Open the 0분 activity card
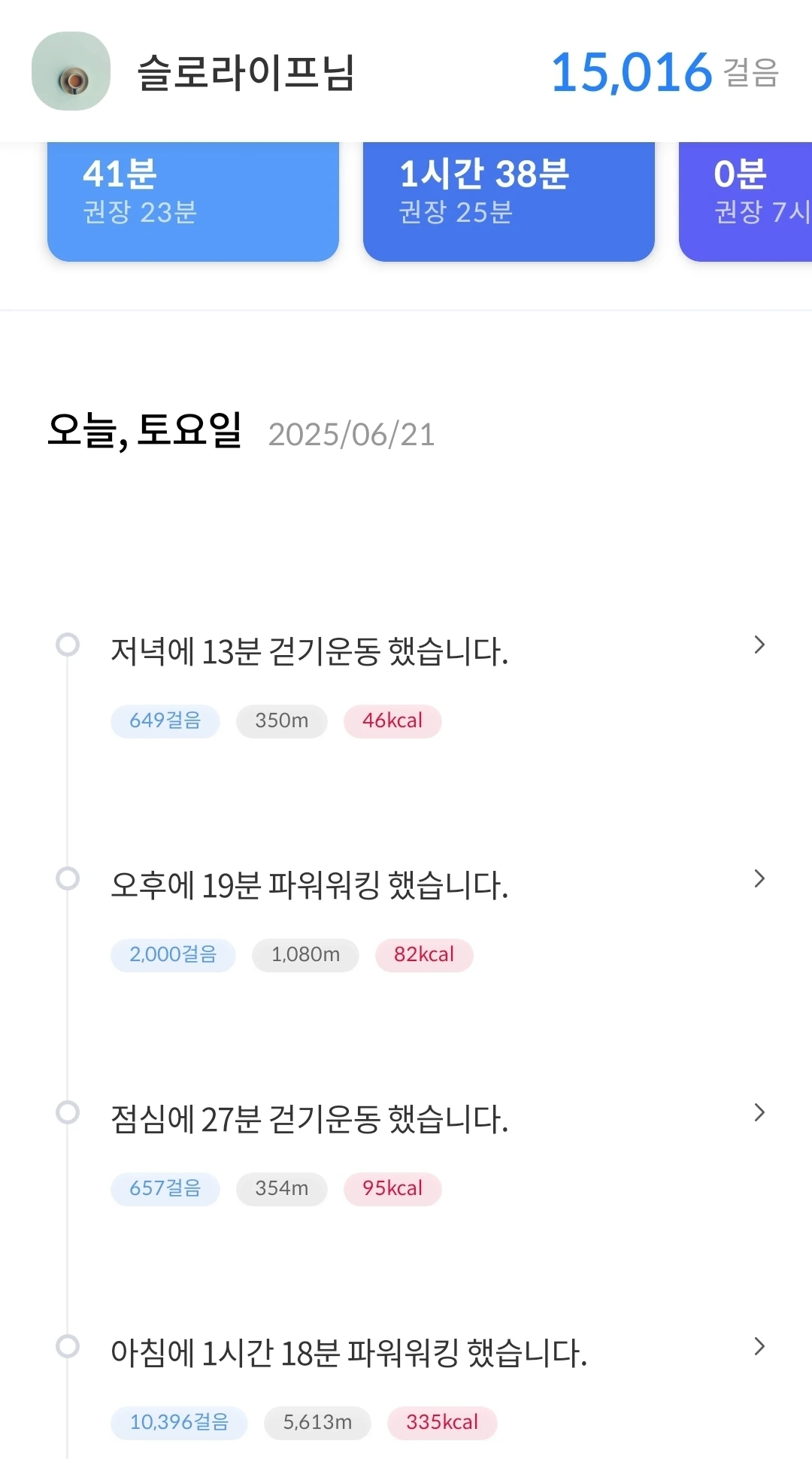This screenshot has height=1459, width=812. pyautogui.click(x=745, y=202)
